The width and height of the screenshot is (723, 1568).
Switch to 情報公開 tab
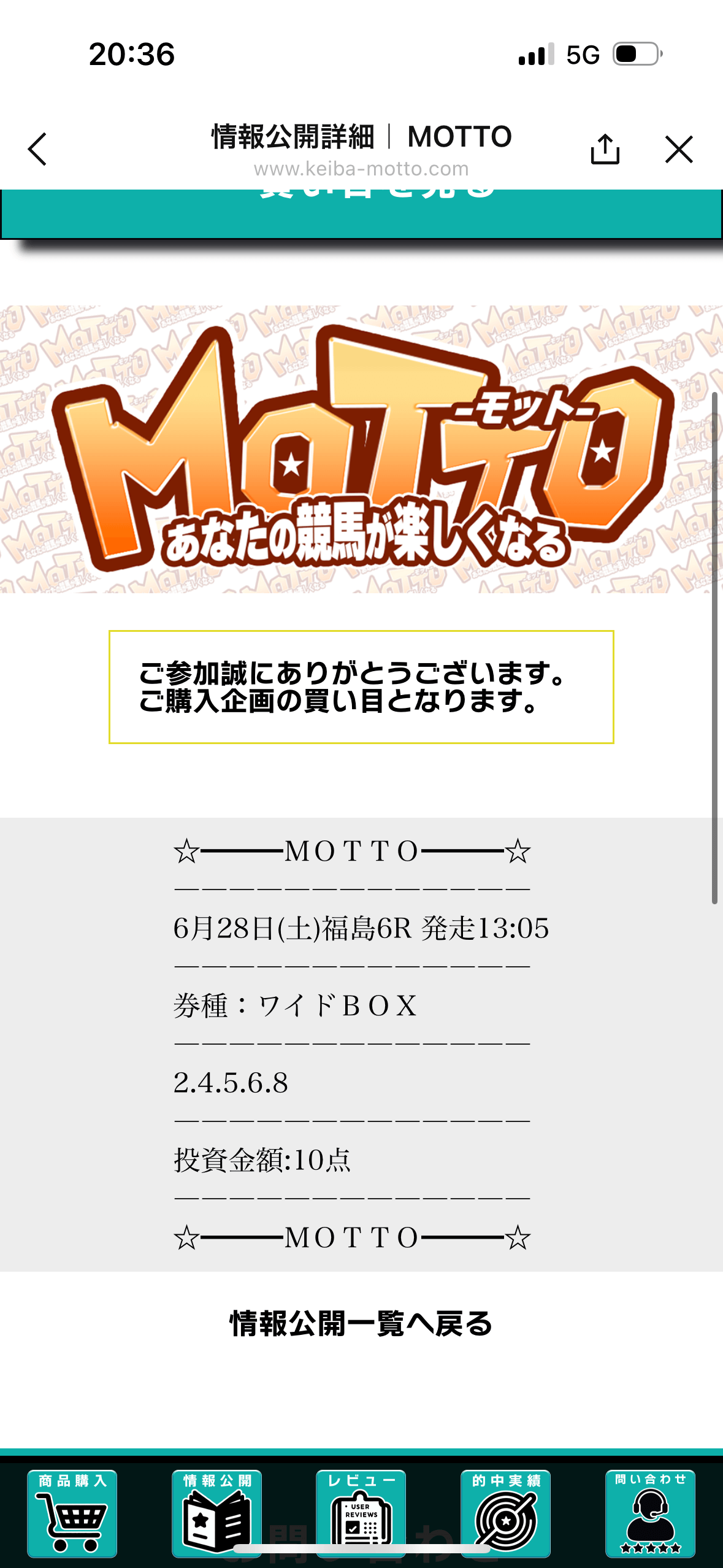pos(217,1513)
